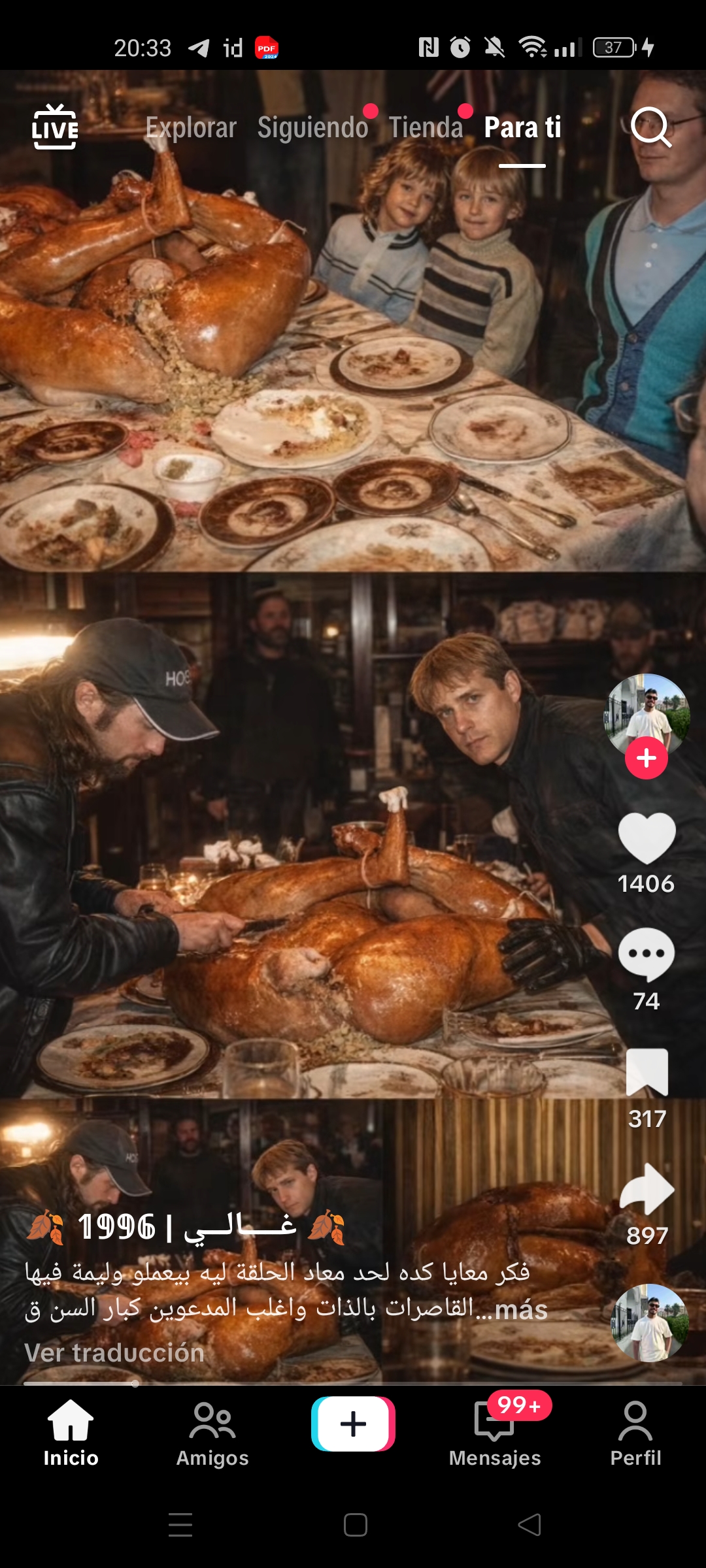Open the LIVE streams icon
This screenshot has width=706, height=1568.
55,127
